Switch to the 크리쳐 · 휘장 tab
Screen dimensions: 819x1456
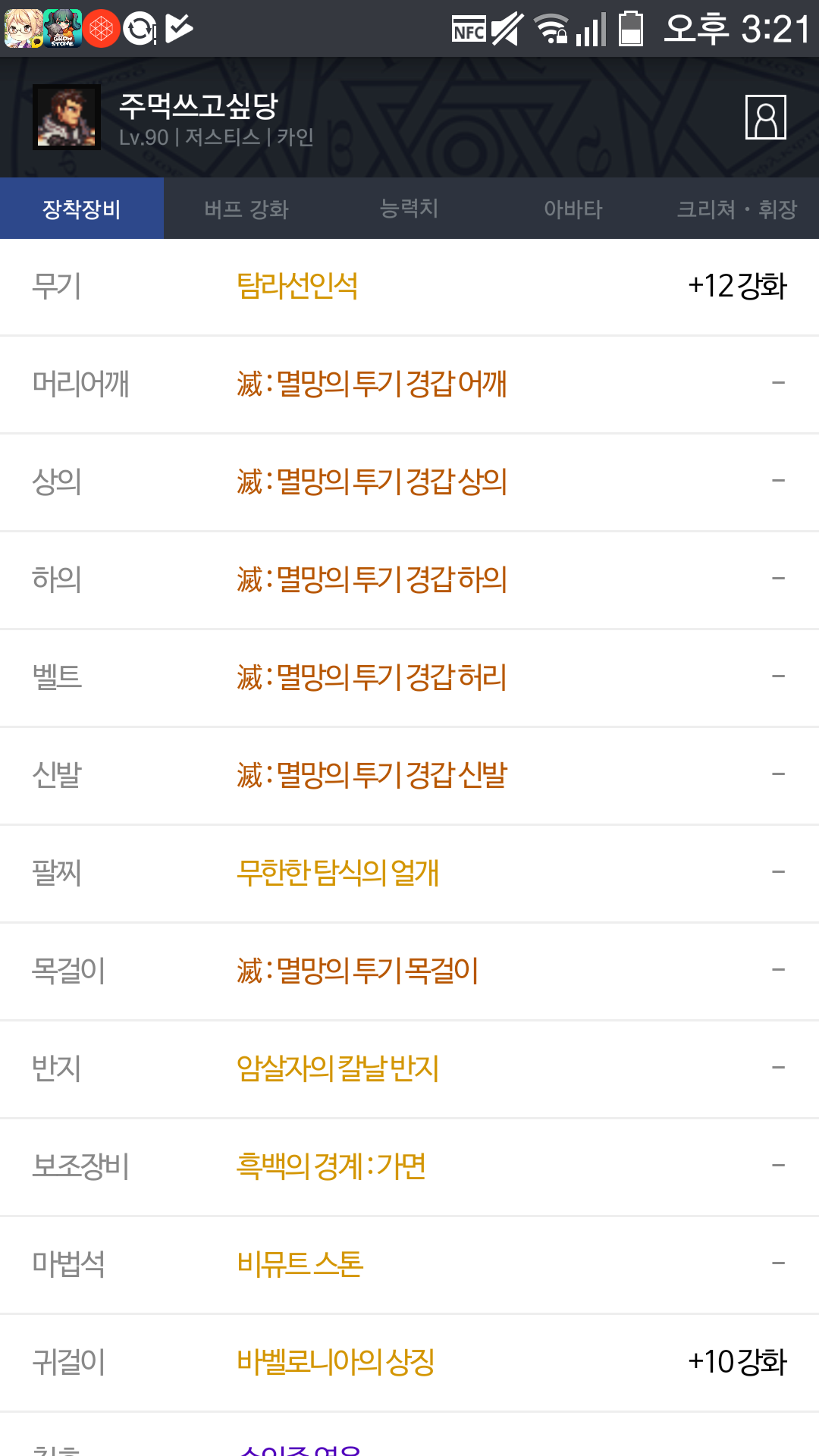click(x=737, y=209)
